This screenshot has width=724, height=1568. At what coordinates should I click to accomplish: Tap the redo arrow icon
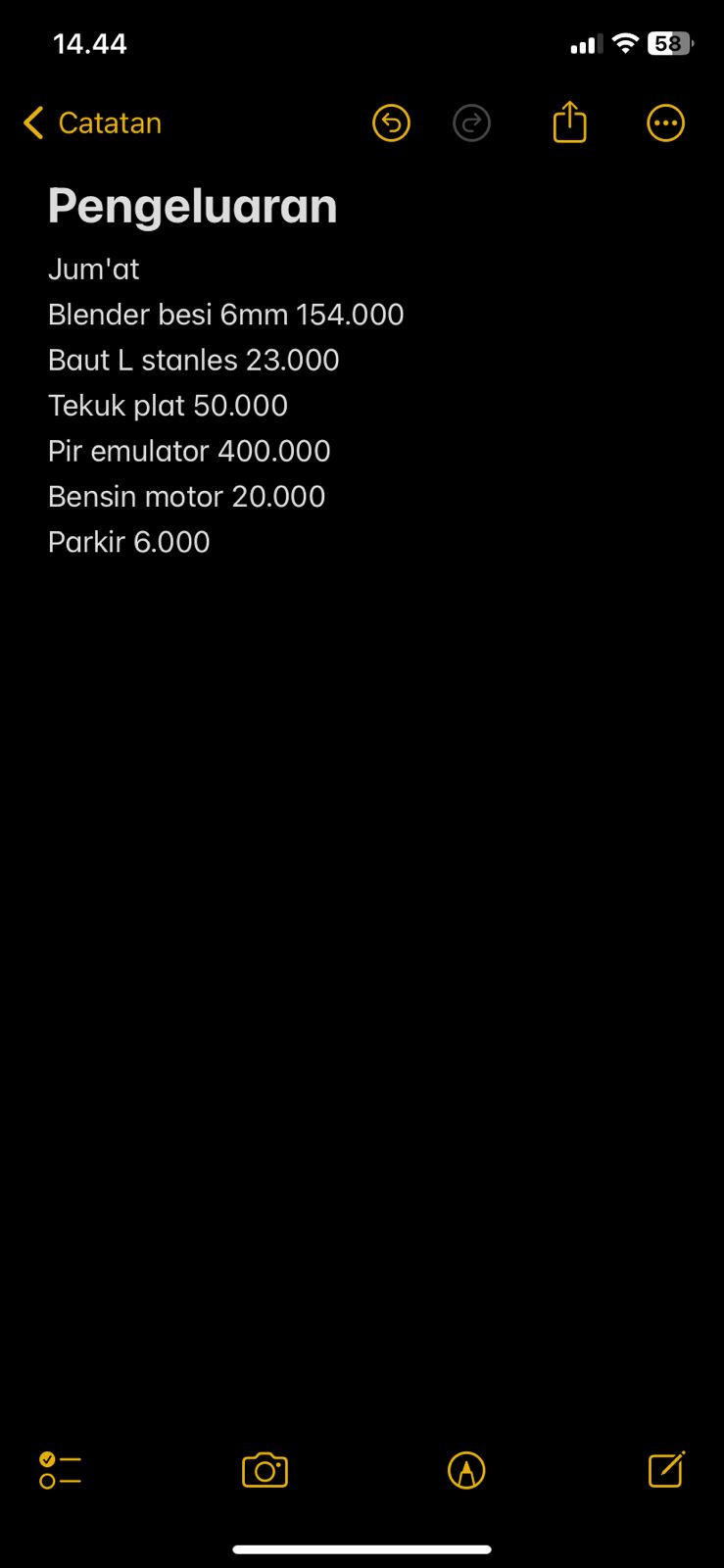471,123
